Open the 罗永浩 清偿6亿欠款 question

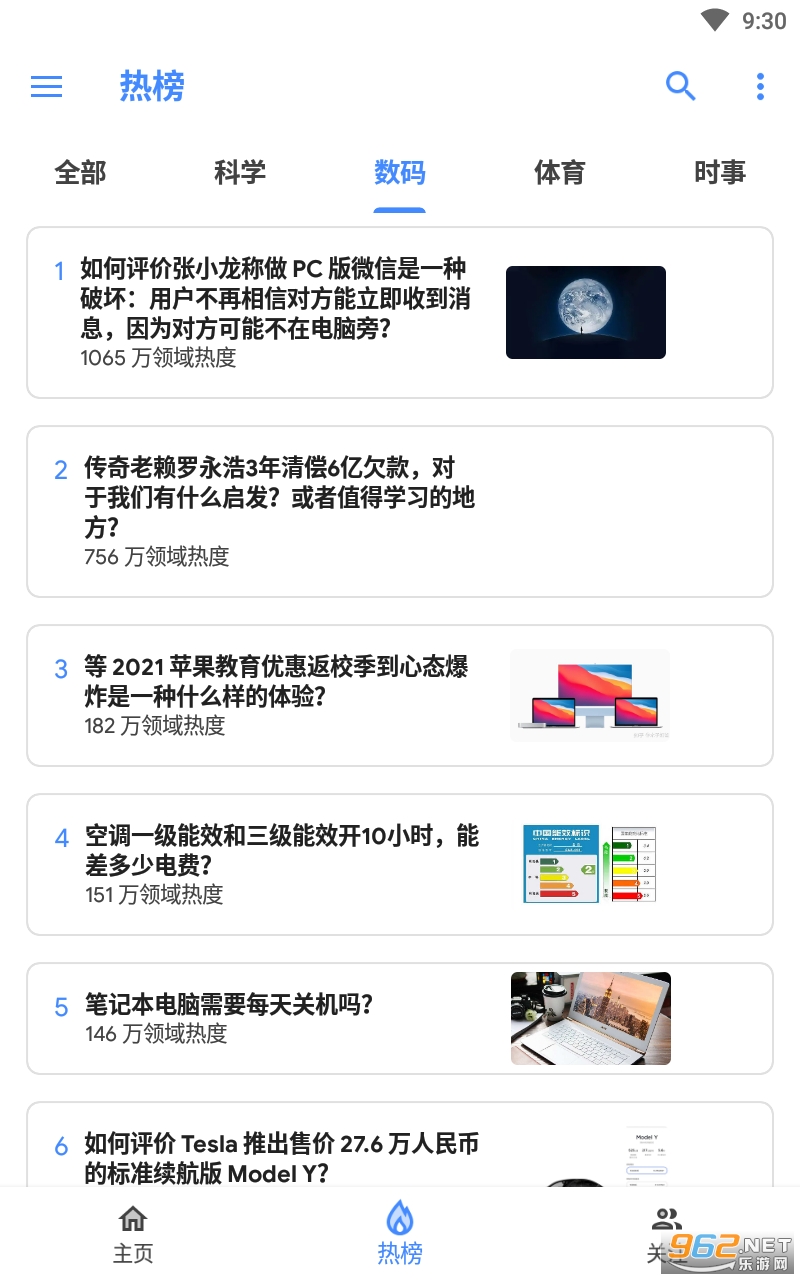280,497
